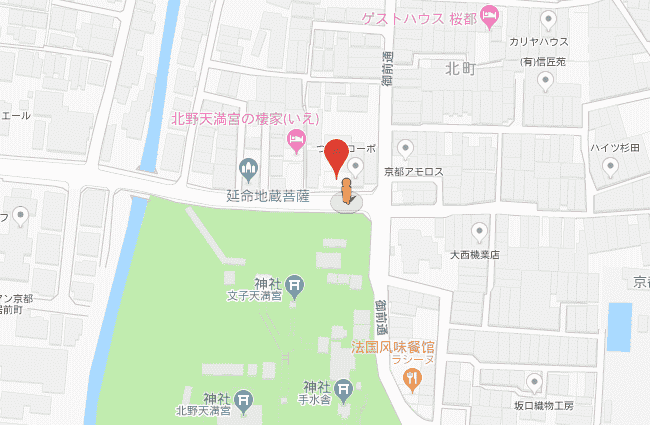Select 北野天満宮の棲家(いえ) lodging marker
Screen dimensions: 650x425
[296, 145]
